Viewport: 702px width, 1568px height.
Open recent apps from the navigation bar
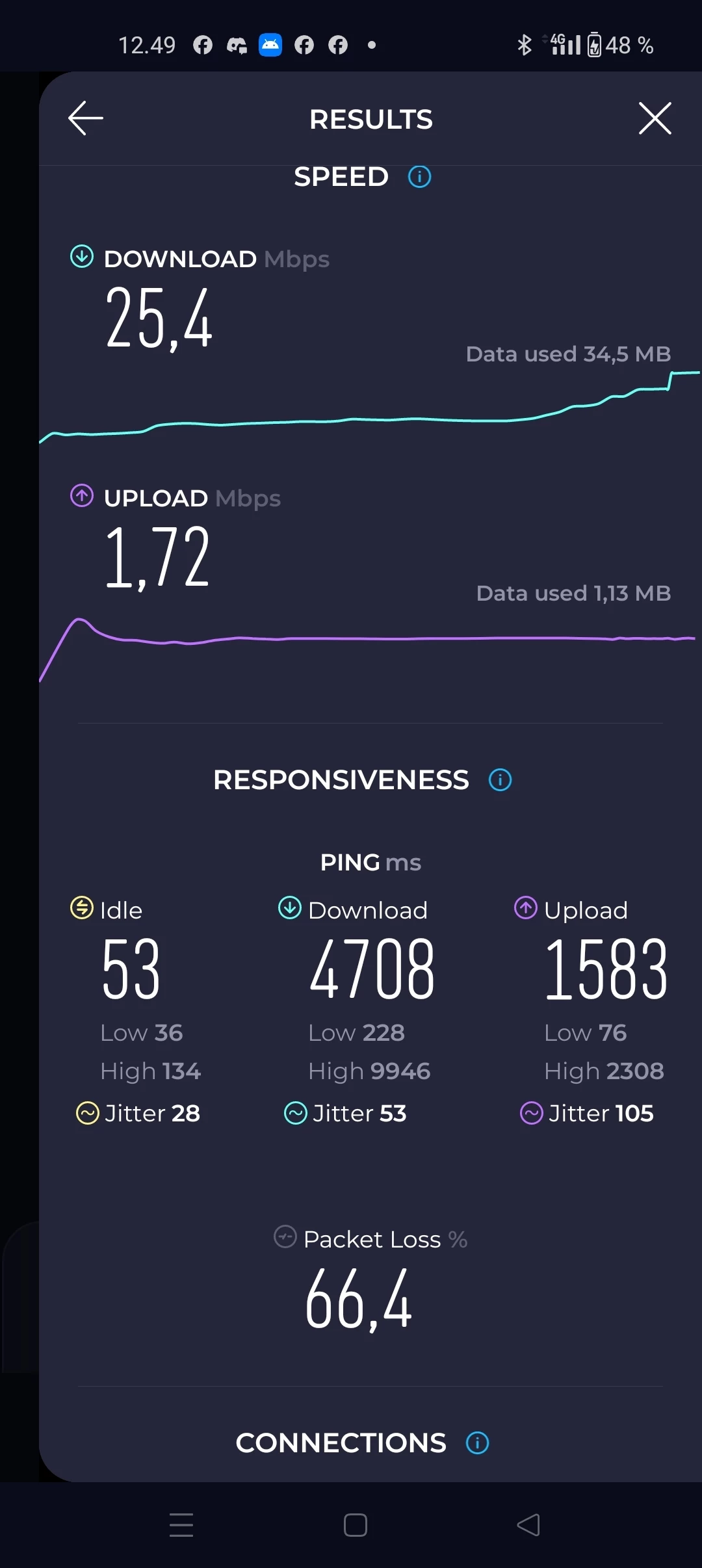click(x=181, y=1524)
